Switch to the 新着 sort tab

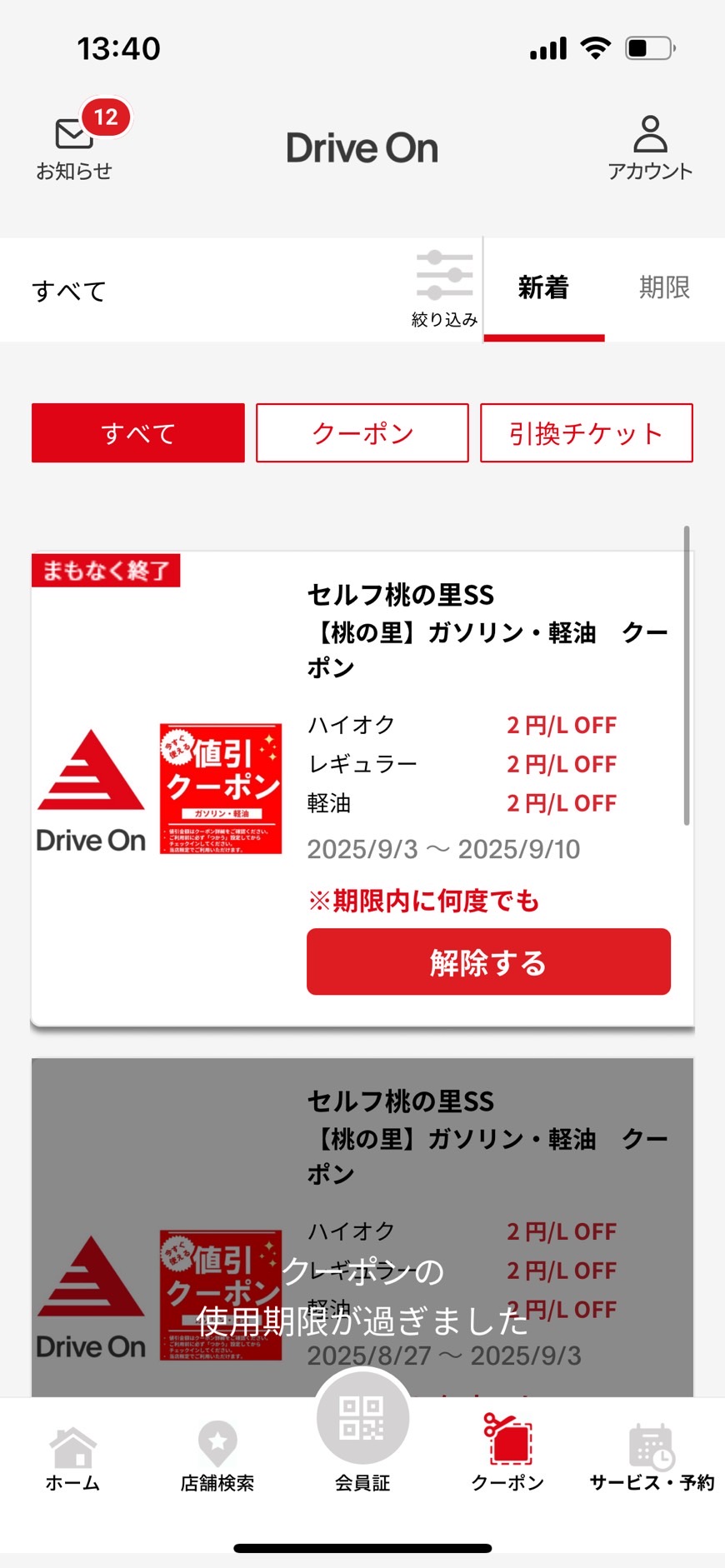(x=543, y=288)
